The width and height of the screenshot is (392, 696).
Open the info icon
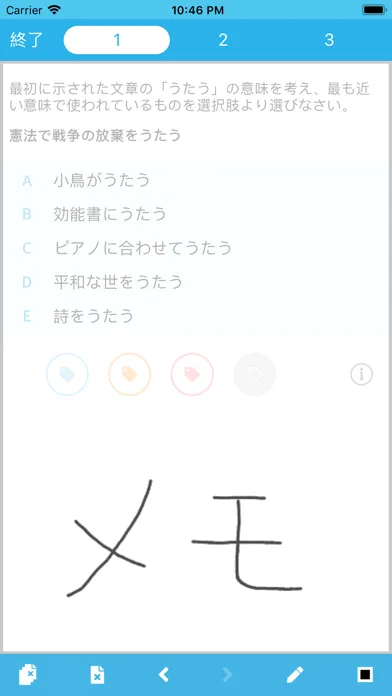tap(361, 375)
